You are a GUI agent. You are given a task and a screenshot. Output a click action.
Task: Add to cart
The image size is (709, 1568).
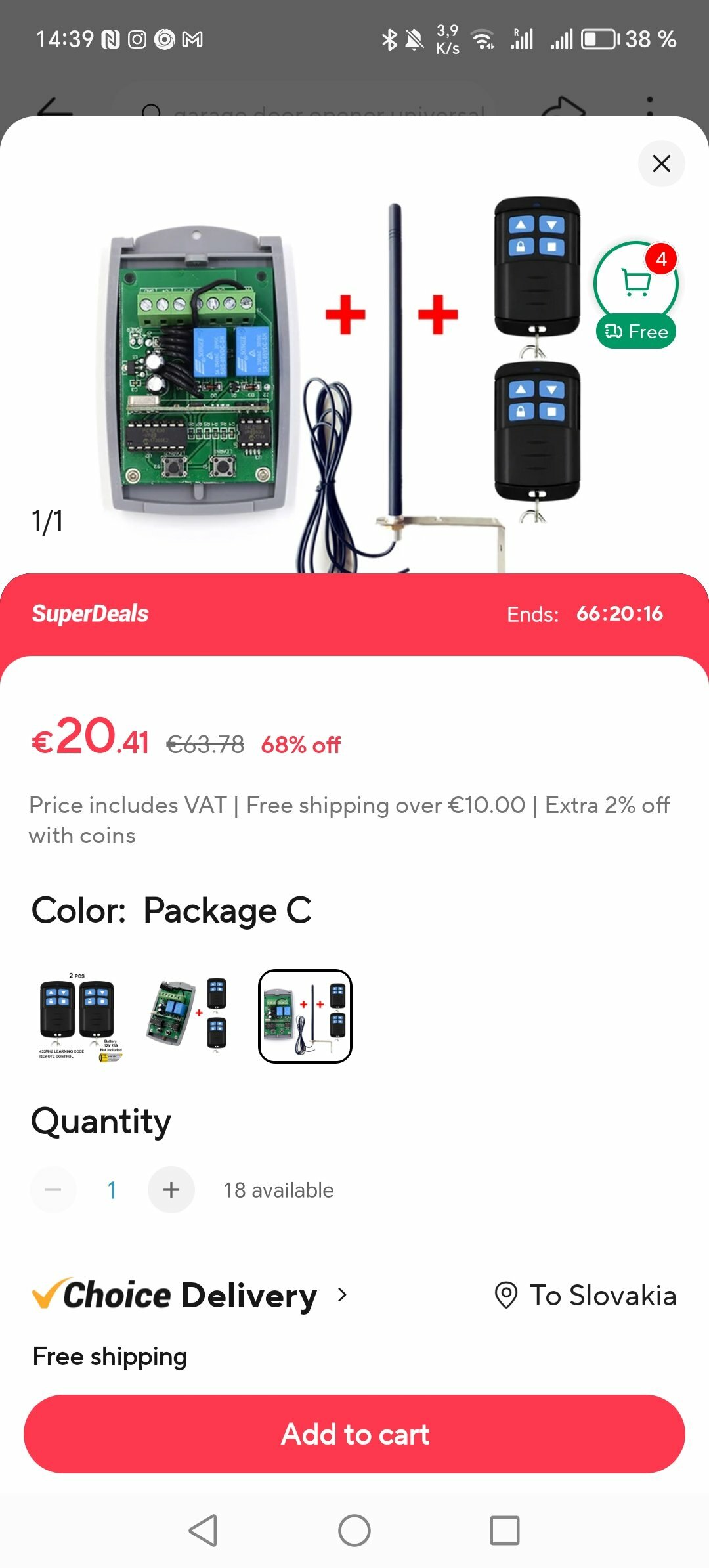354,1434
